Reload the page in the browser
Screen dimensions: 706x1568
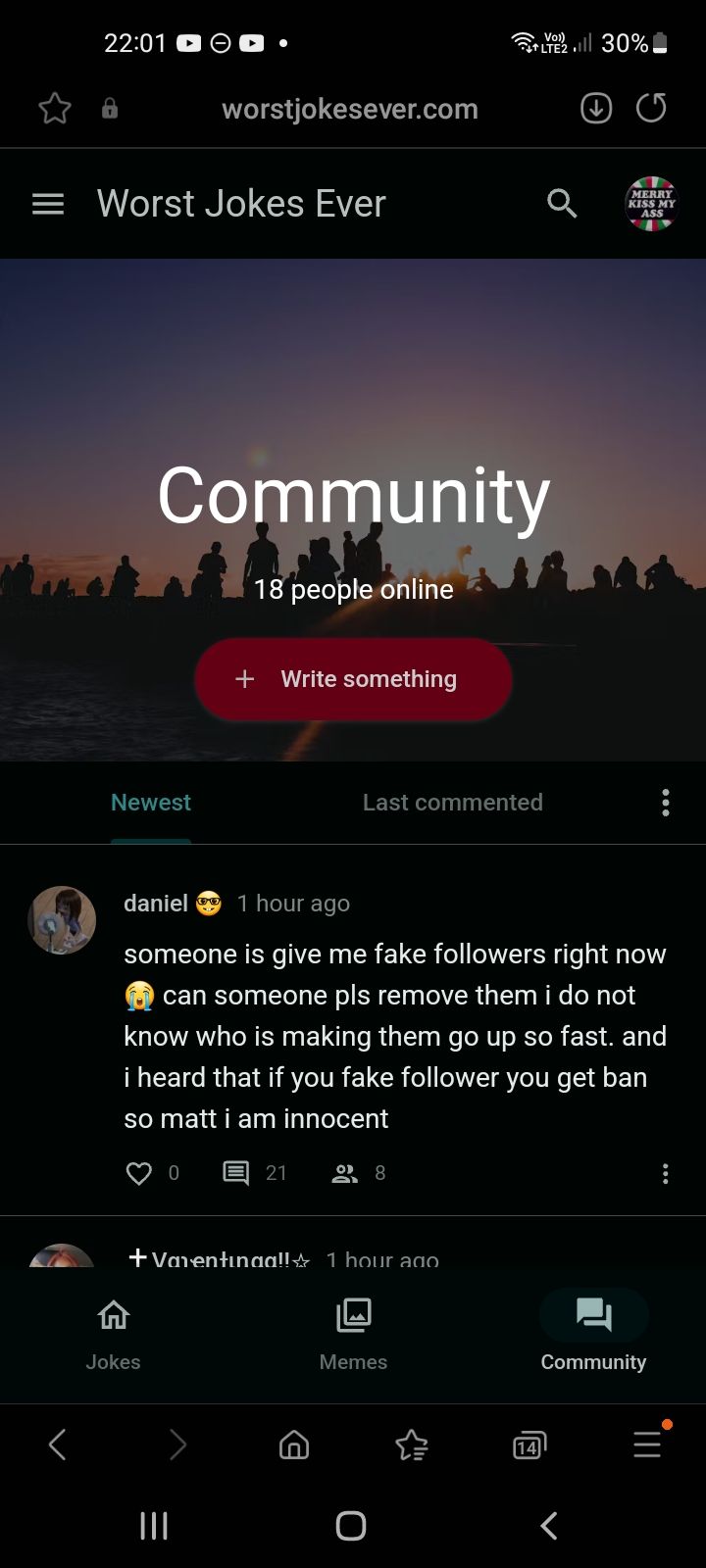tap(651, 108)
